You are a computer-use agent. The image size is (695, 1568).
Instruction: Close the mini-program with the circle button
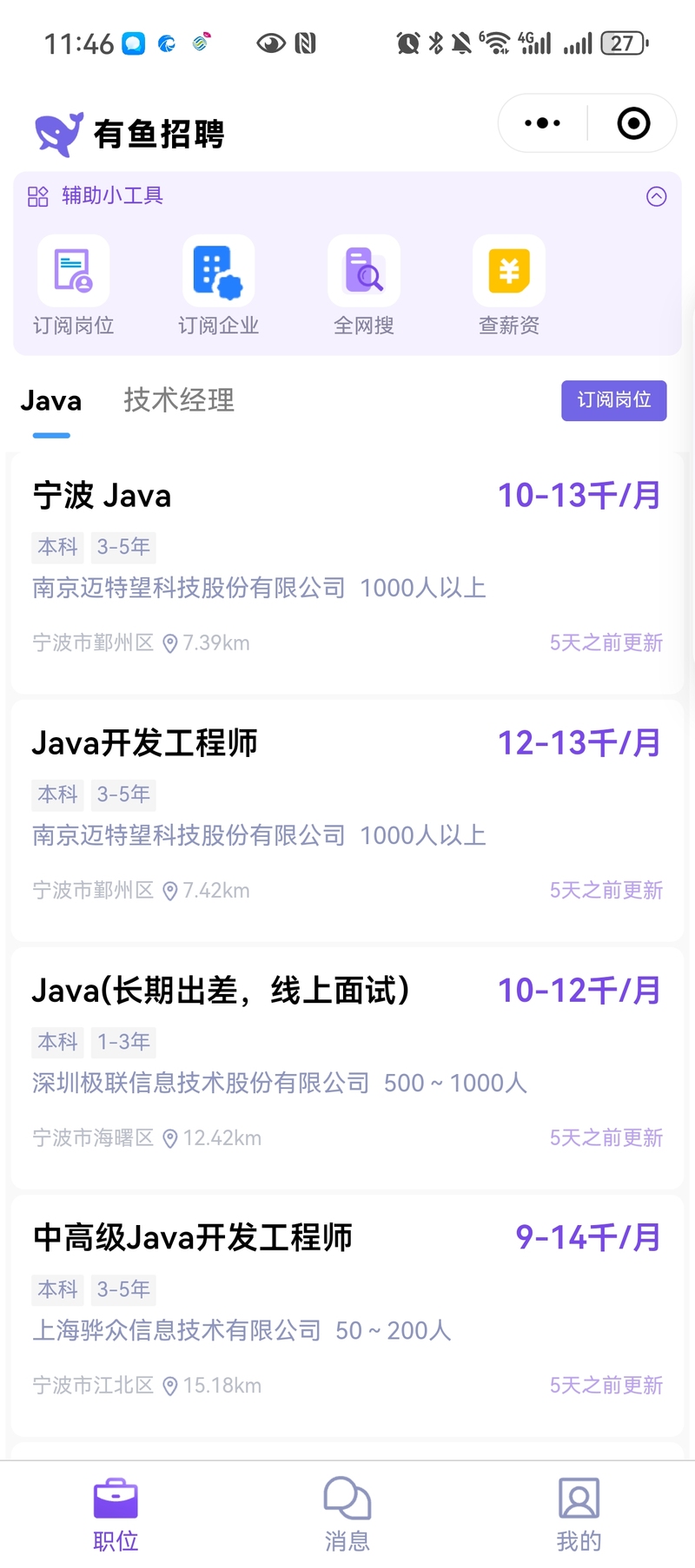[x=633, y=123]
